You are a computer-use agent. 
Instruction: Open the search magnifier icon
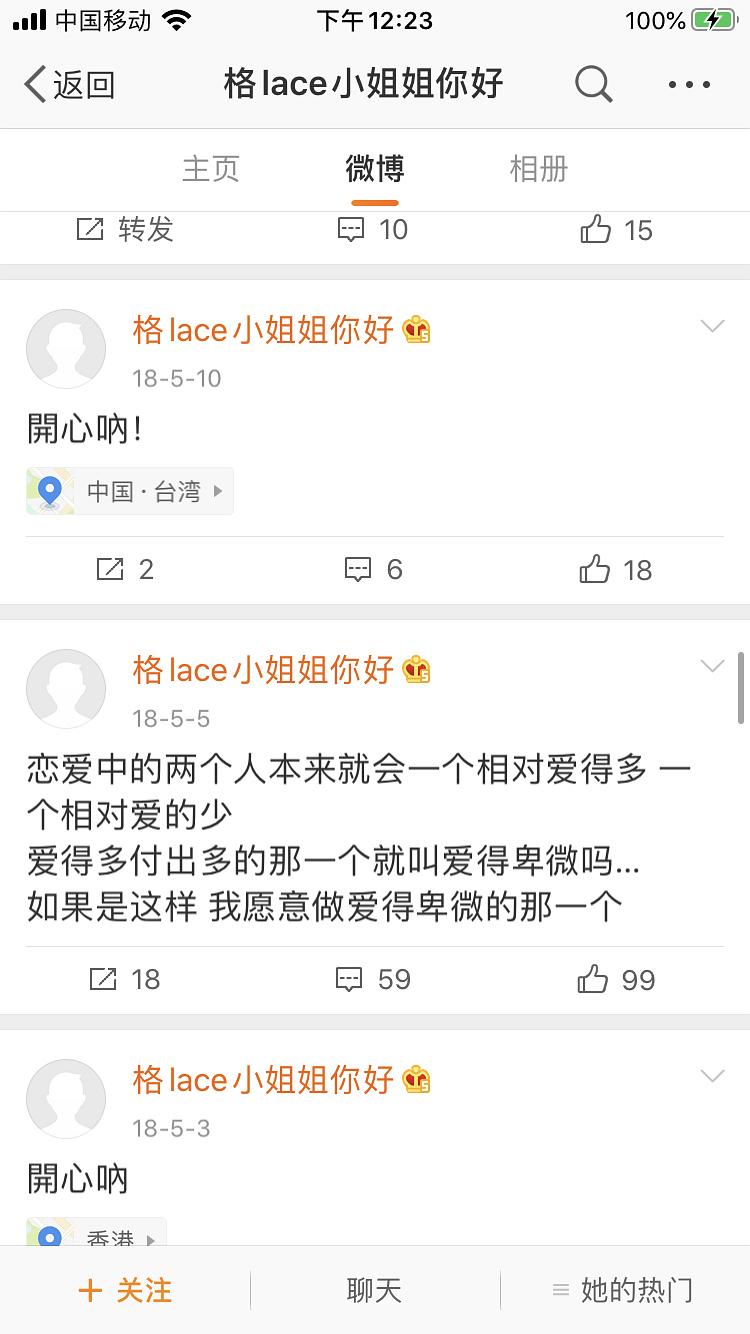point(593,85)
